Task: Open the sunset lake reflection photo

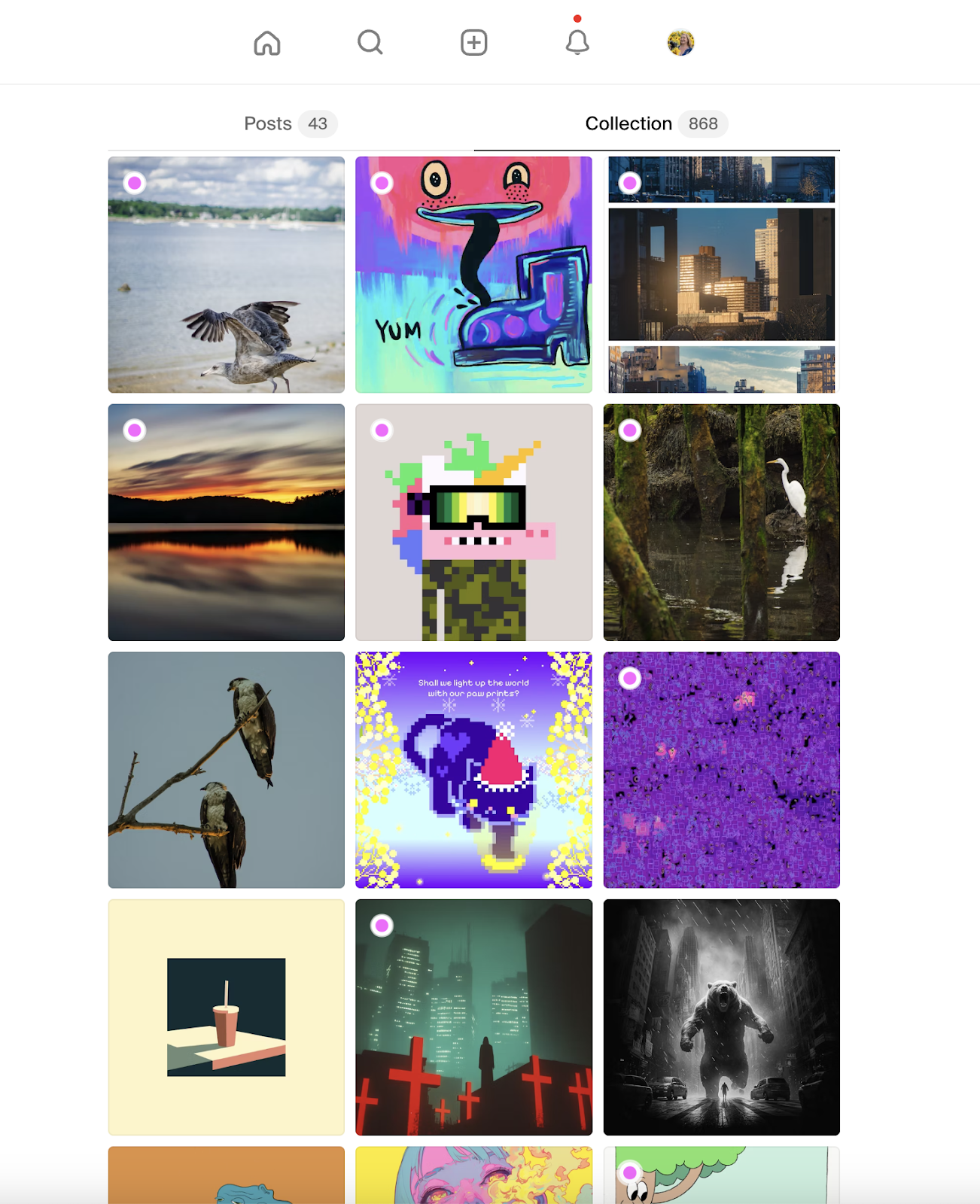Action: (227, 522)
